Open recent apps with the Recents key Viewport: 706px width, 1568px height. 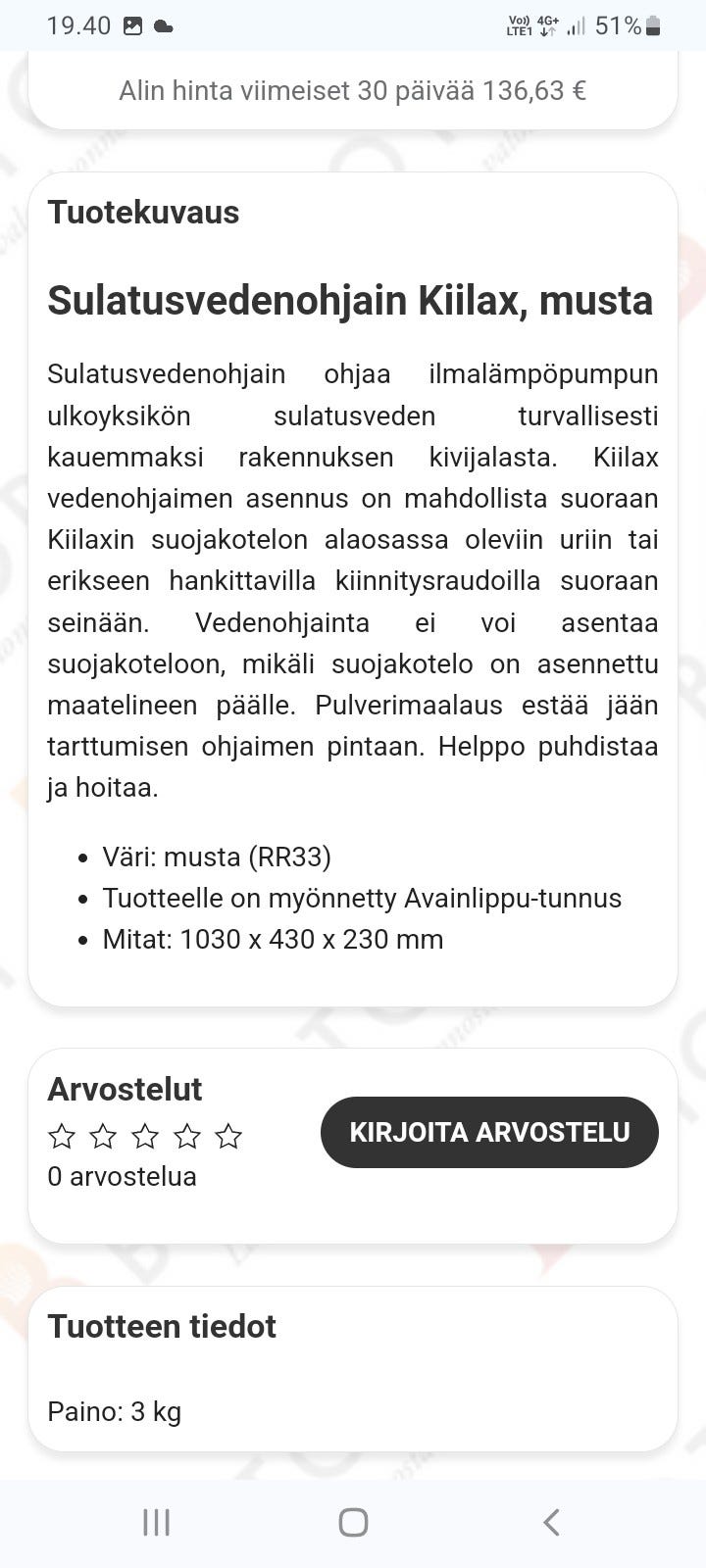pyautogui.click(x=155, y=1522)
